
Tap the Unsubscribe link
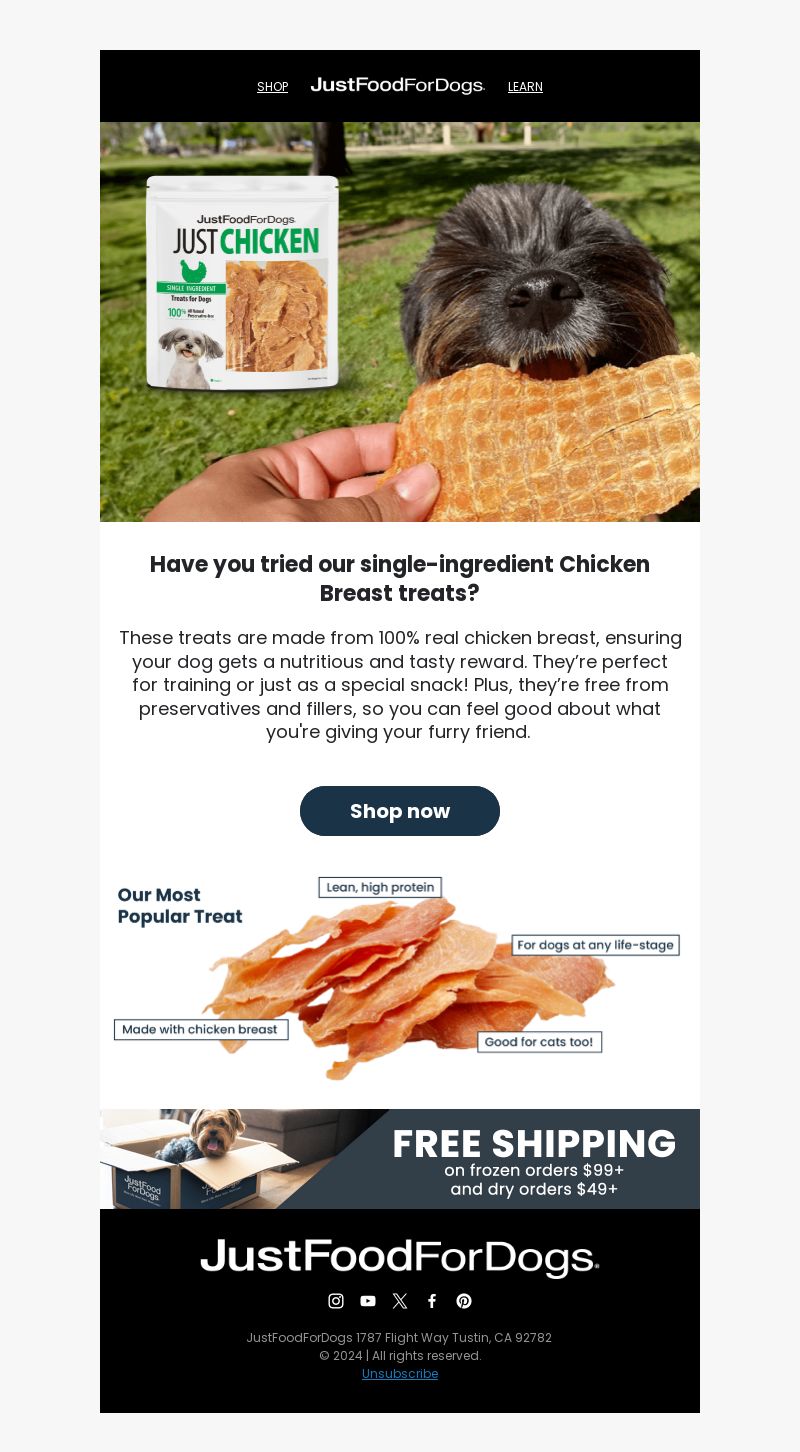[400, 1374]
